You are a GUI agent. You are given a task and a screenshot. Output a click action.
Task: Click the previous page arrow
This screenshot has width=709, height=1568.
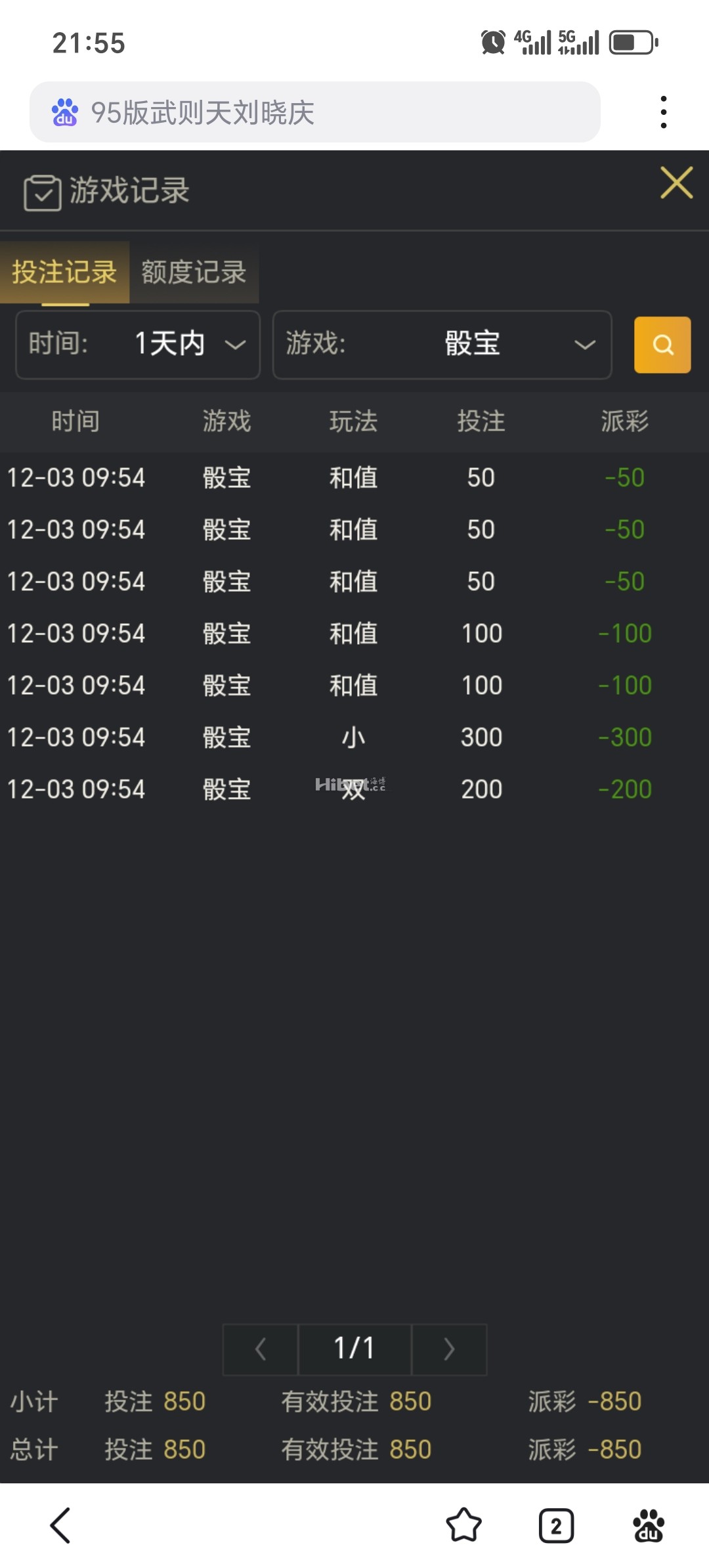pos(259,1349)
